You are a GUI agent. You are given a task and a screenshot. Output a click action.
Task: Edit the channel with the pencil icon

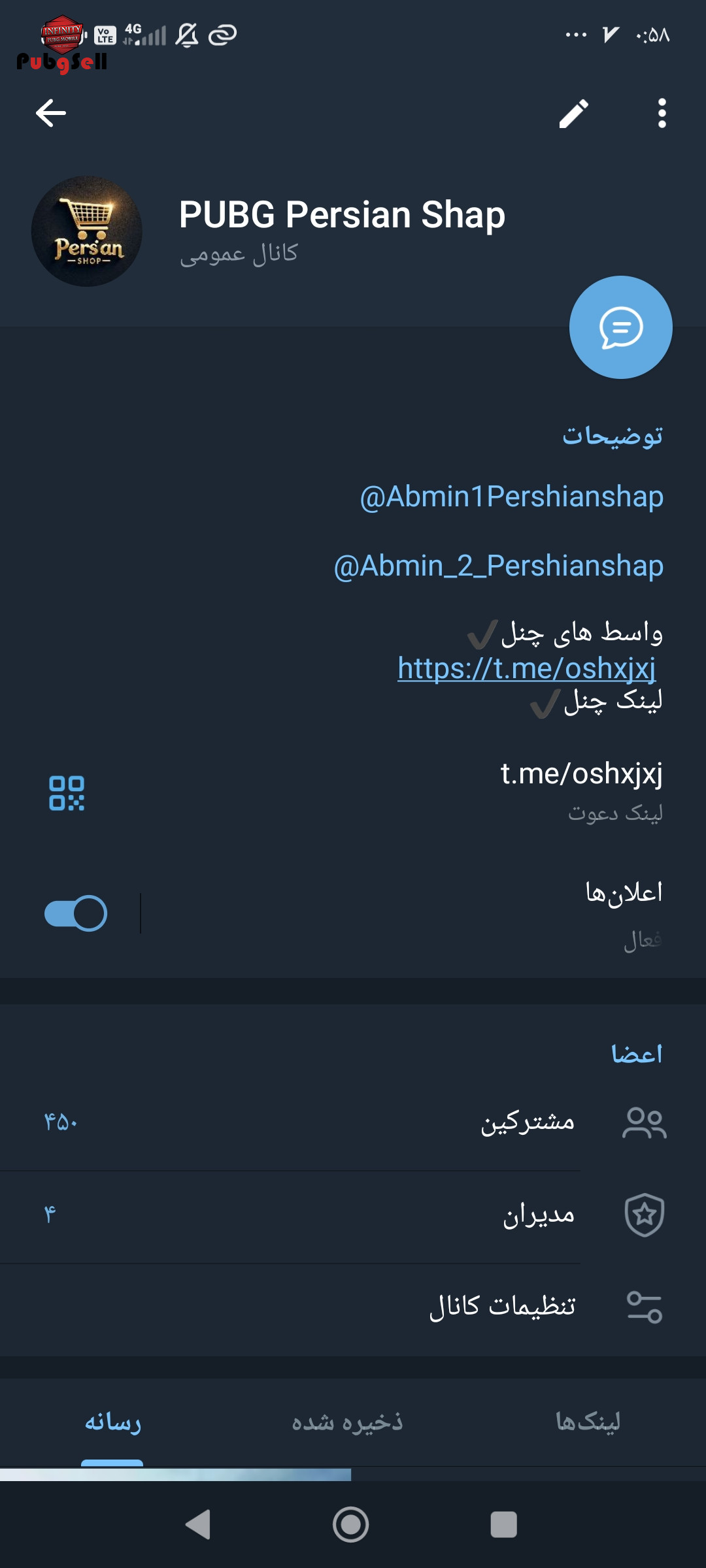pos(574,114)
